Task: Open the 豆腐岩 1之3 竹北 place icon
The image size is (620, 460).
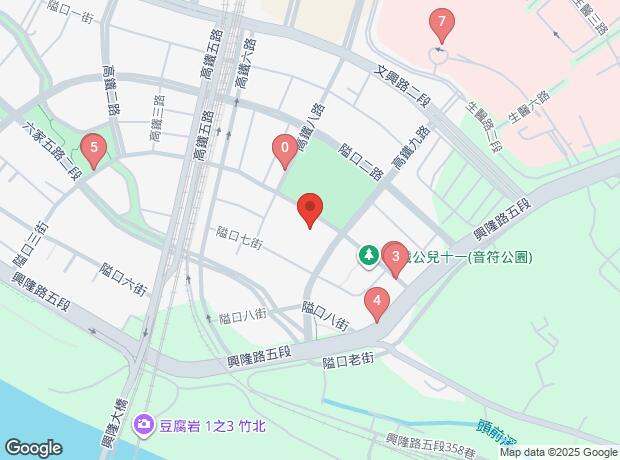Action: pos(146,426)
